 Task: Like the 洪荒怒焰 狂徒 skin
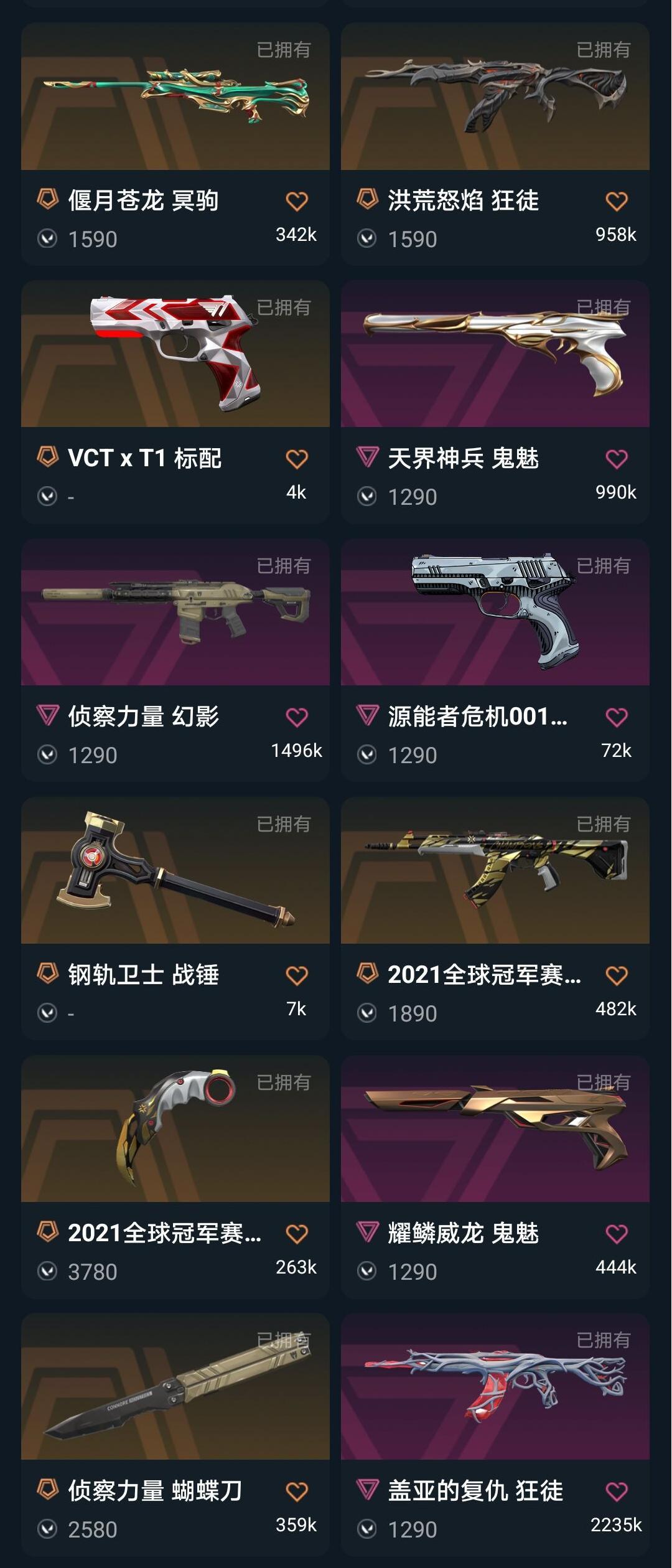pos(617,201)
